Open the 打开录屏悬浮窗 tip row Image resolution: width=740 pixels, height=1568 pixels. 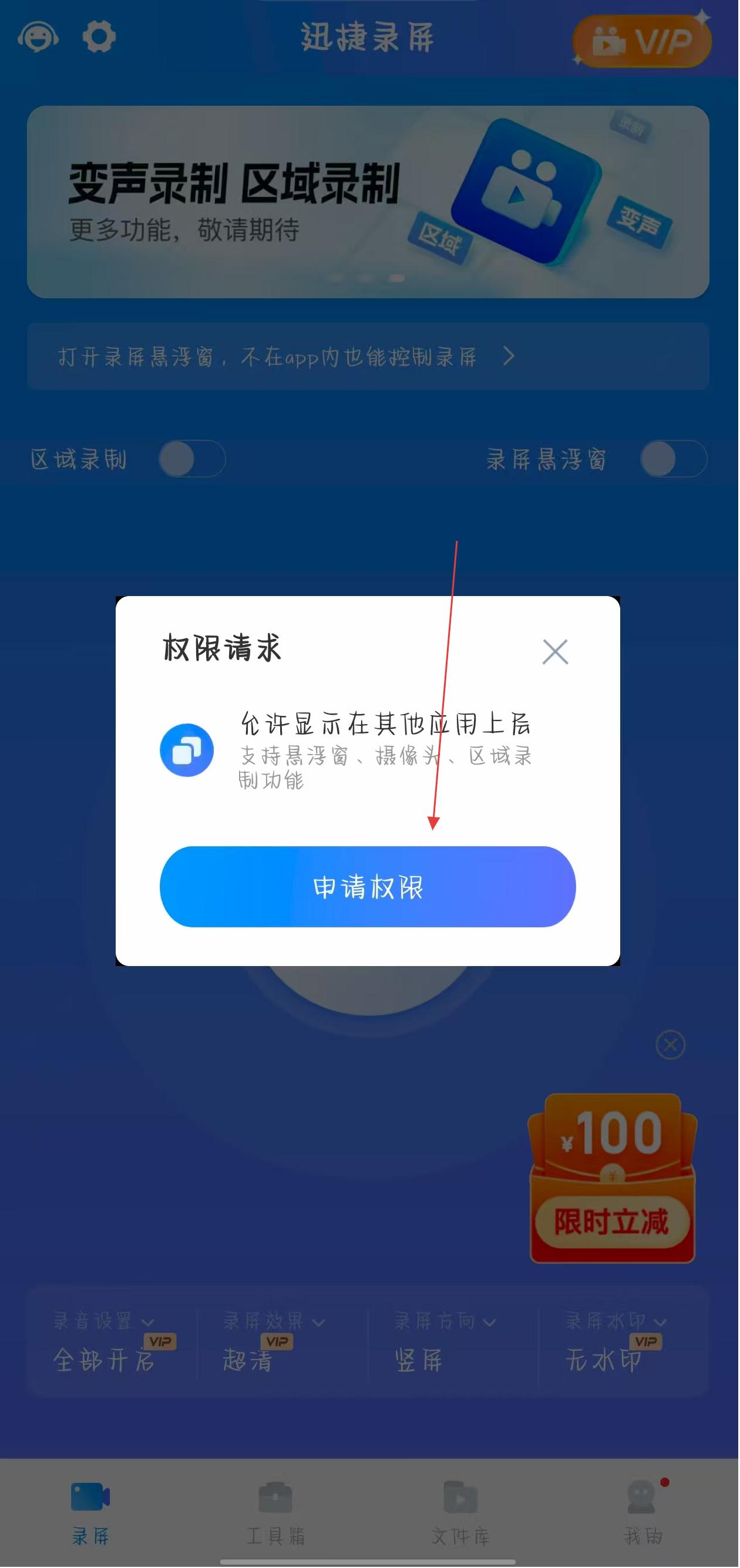point(368,356)
